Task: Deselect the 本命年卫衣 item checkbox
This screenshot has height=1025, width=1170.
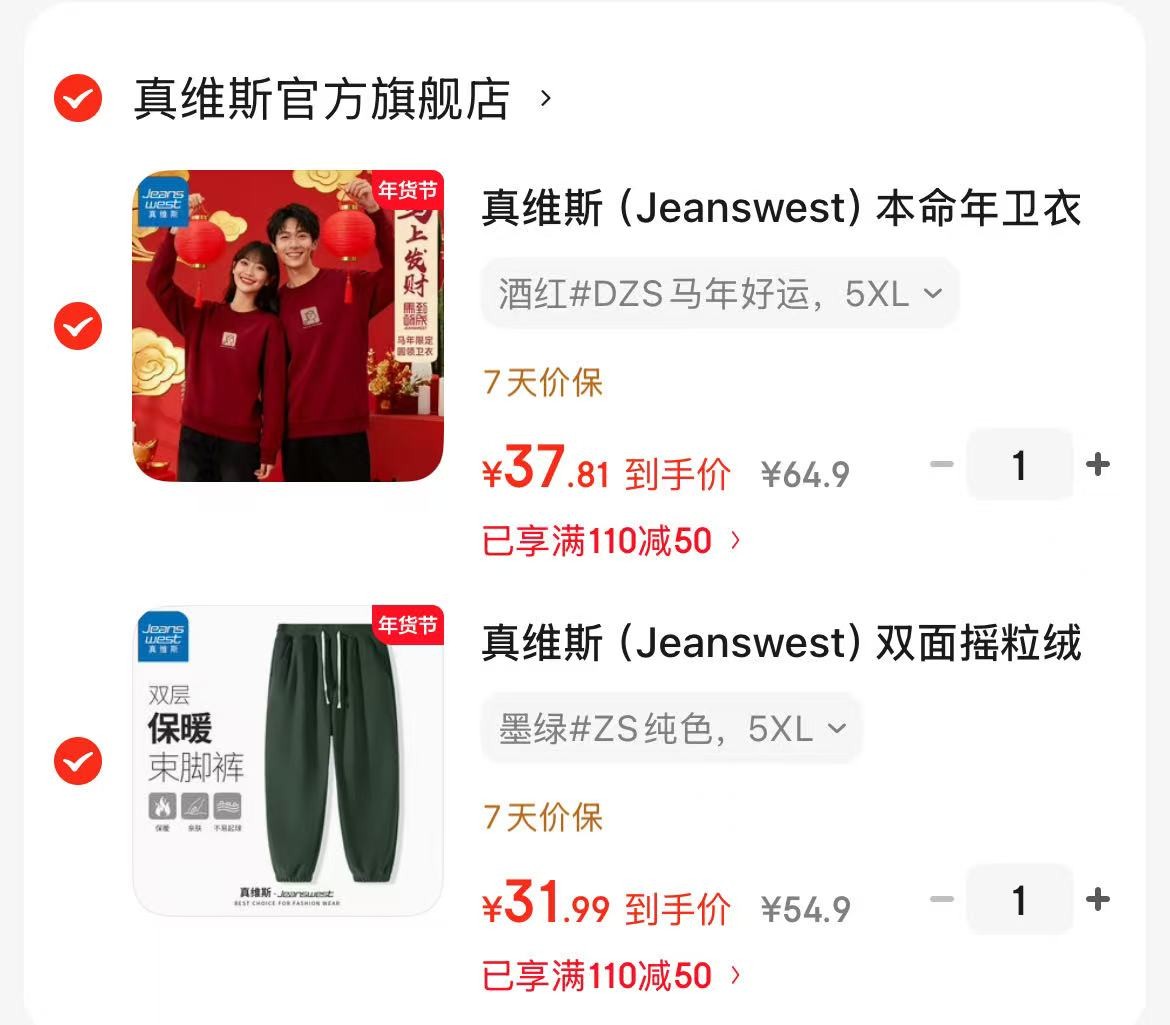Action: pyautogui.click(x=78, y=326)
